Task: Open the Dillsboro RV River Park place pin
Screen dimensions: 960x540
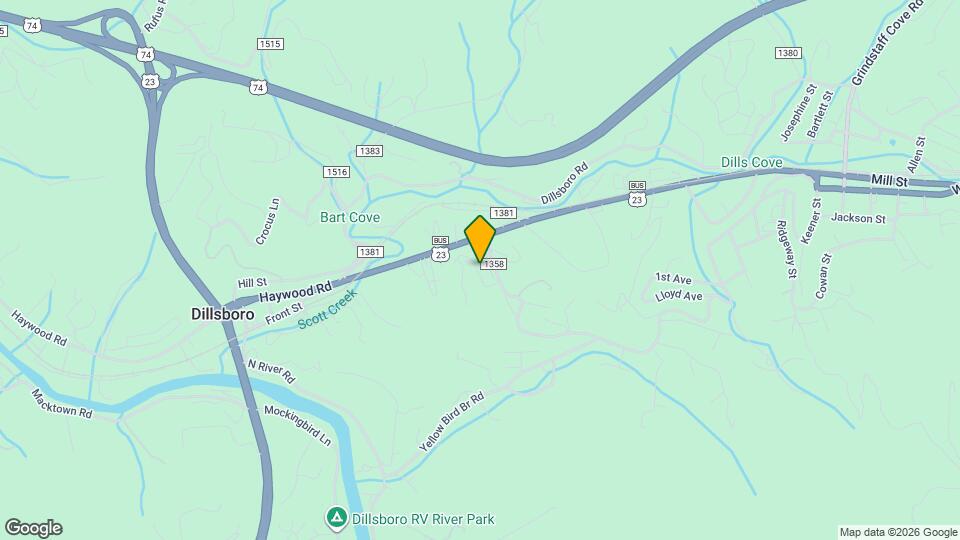Action: pyautogui.click(x=338, y=518)
